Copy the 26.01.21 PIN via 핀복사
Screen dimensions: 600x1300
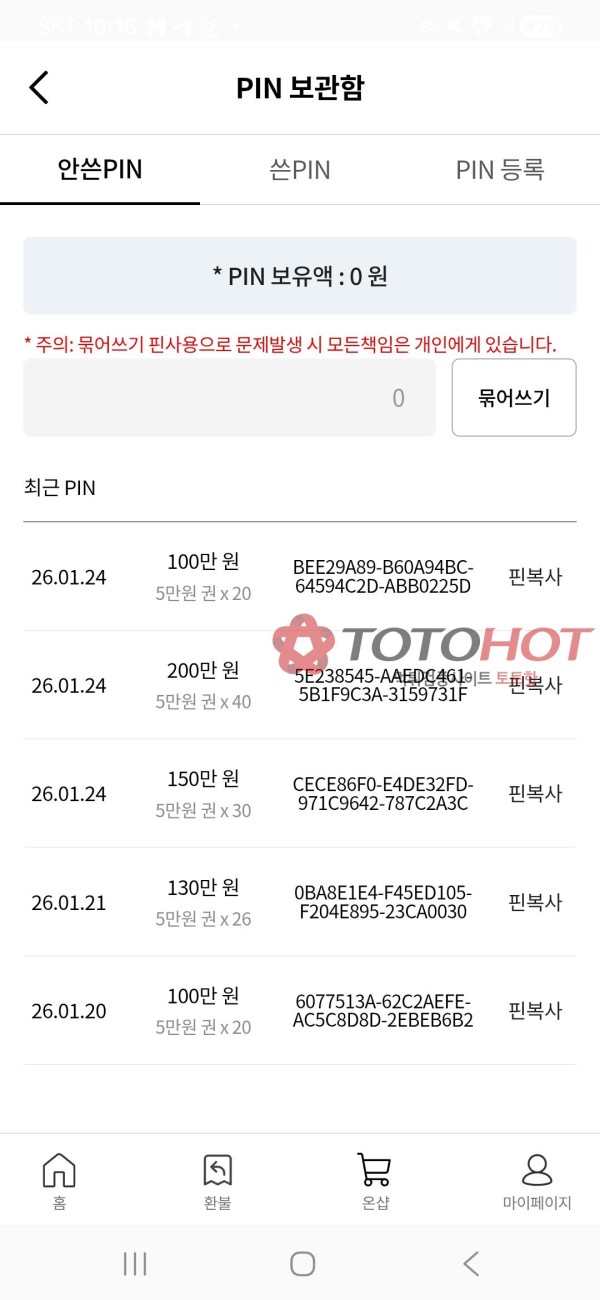[535, 902]
